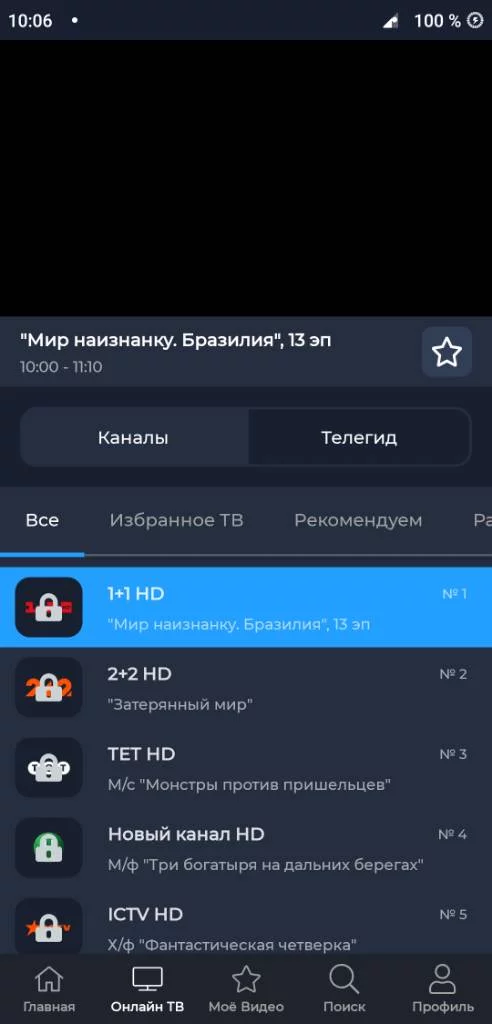Open the Рекомендуем category
492x1024 pixels.
pyautogui.click(x=358, y=520)
